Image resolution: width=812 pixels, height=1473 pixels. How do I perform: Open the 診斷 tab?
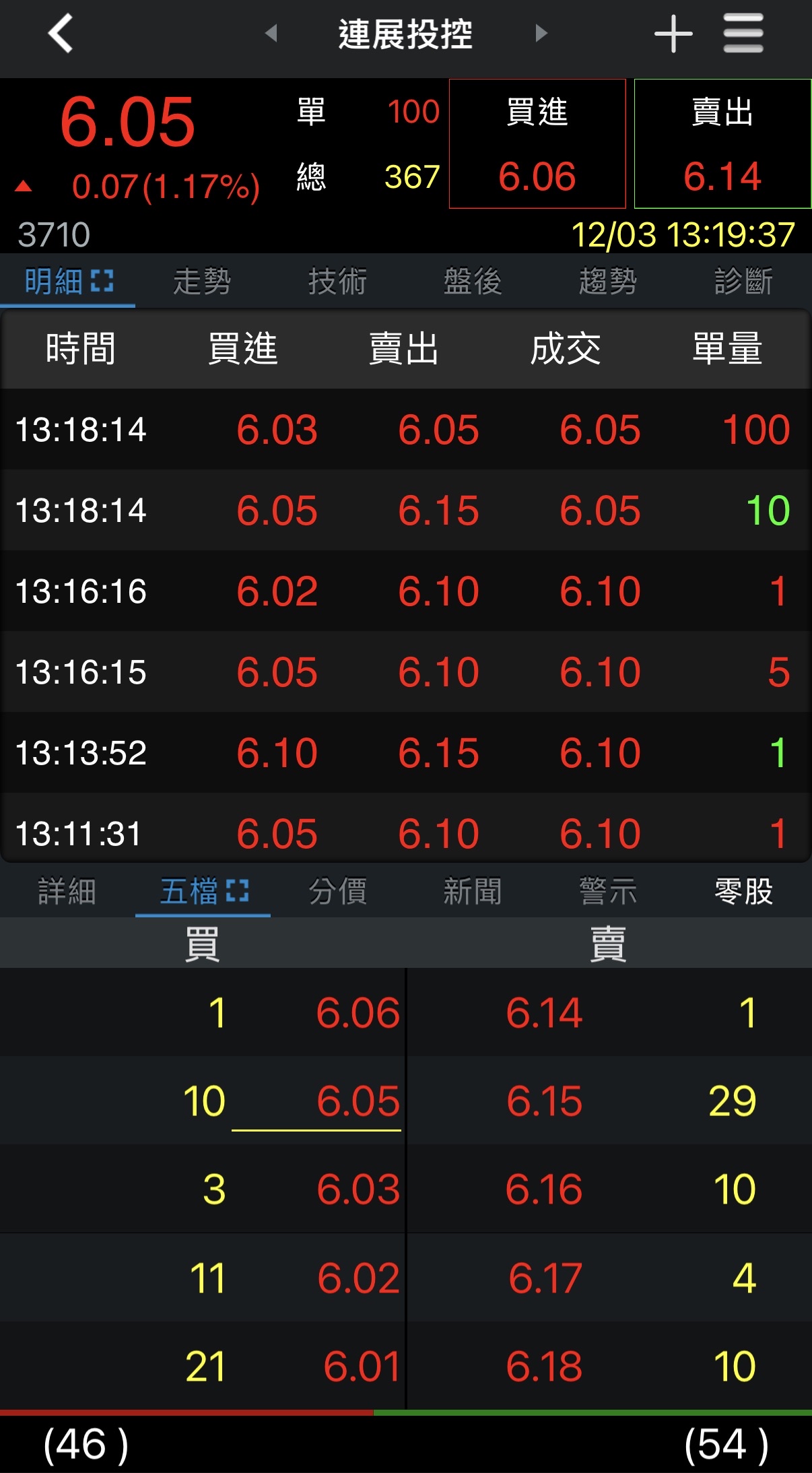coord(743,282)
